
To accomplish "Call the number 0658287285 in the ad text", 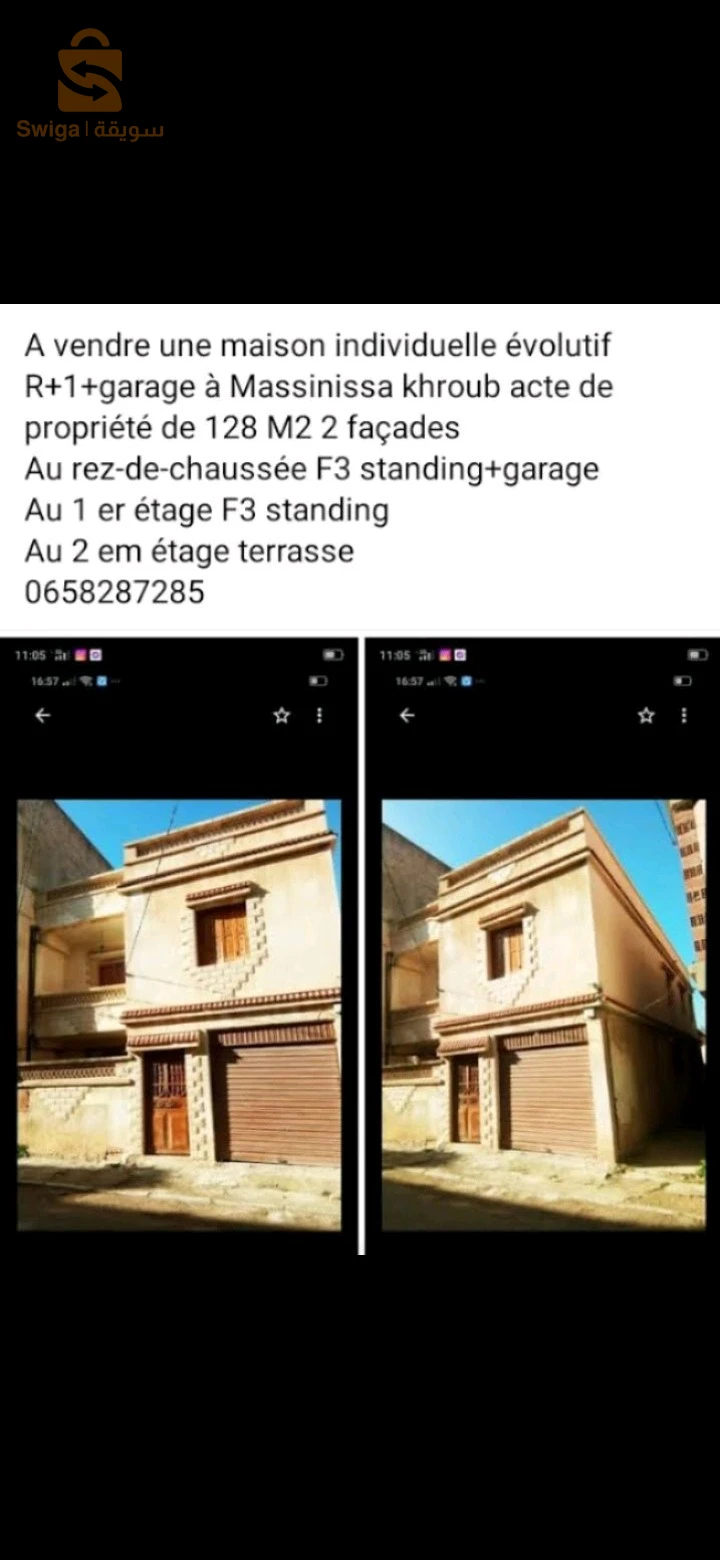I will pos(113,592).
